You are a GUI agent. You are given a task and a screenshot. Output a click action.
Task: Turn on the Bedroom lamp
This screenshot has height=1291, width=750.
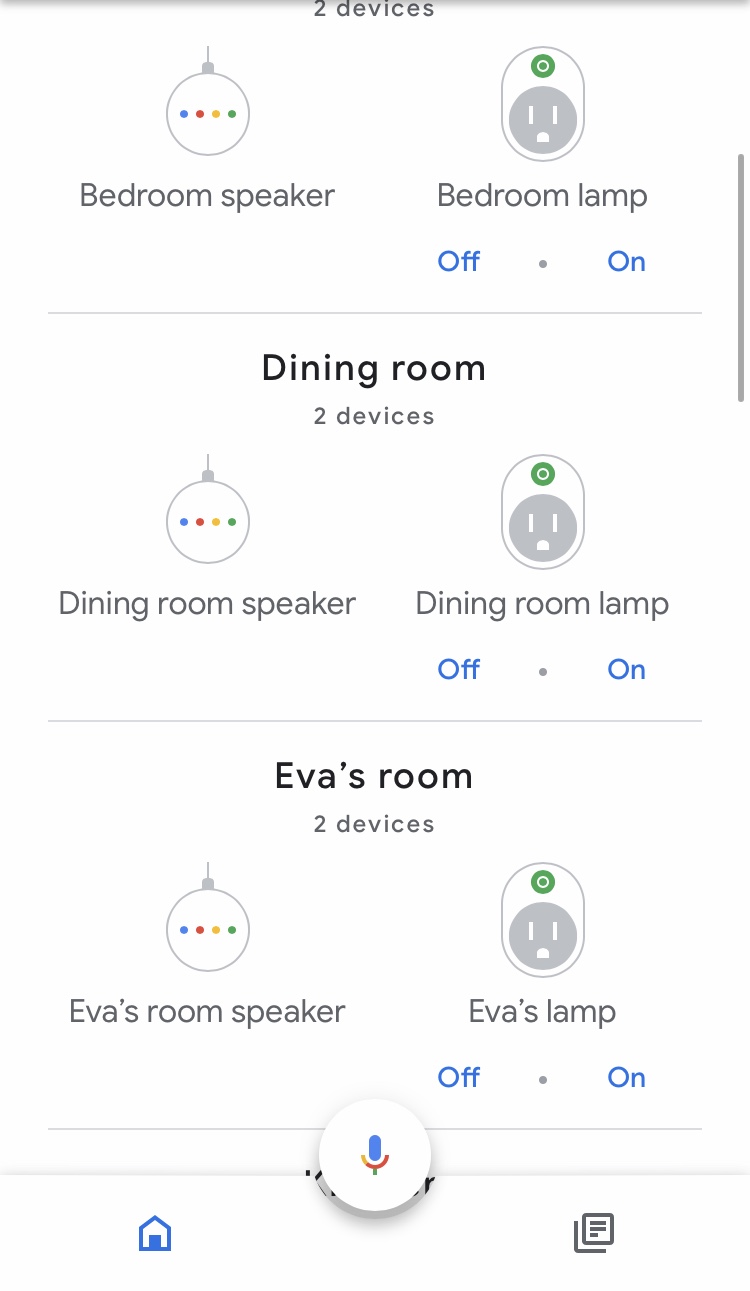click(x=626, y=261)
